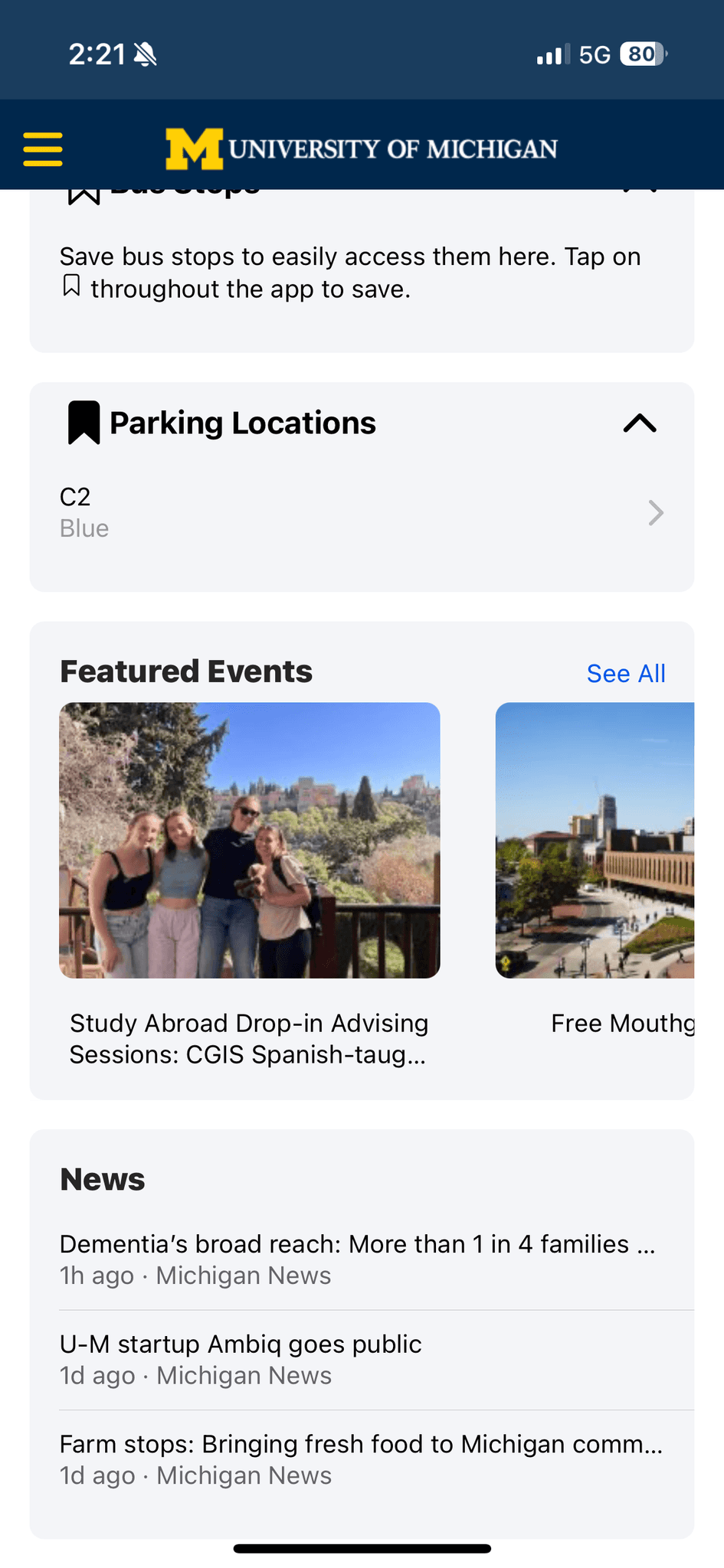Read the Dementia's broad reach article
The width and height of the screenshot is (724, 1568).
click(x=357, y=1259)
